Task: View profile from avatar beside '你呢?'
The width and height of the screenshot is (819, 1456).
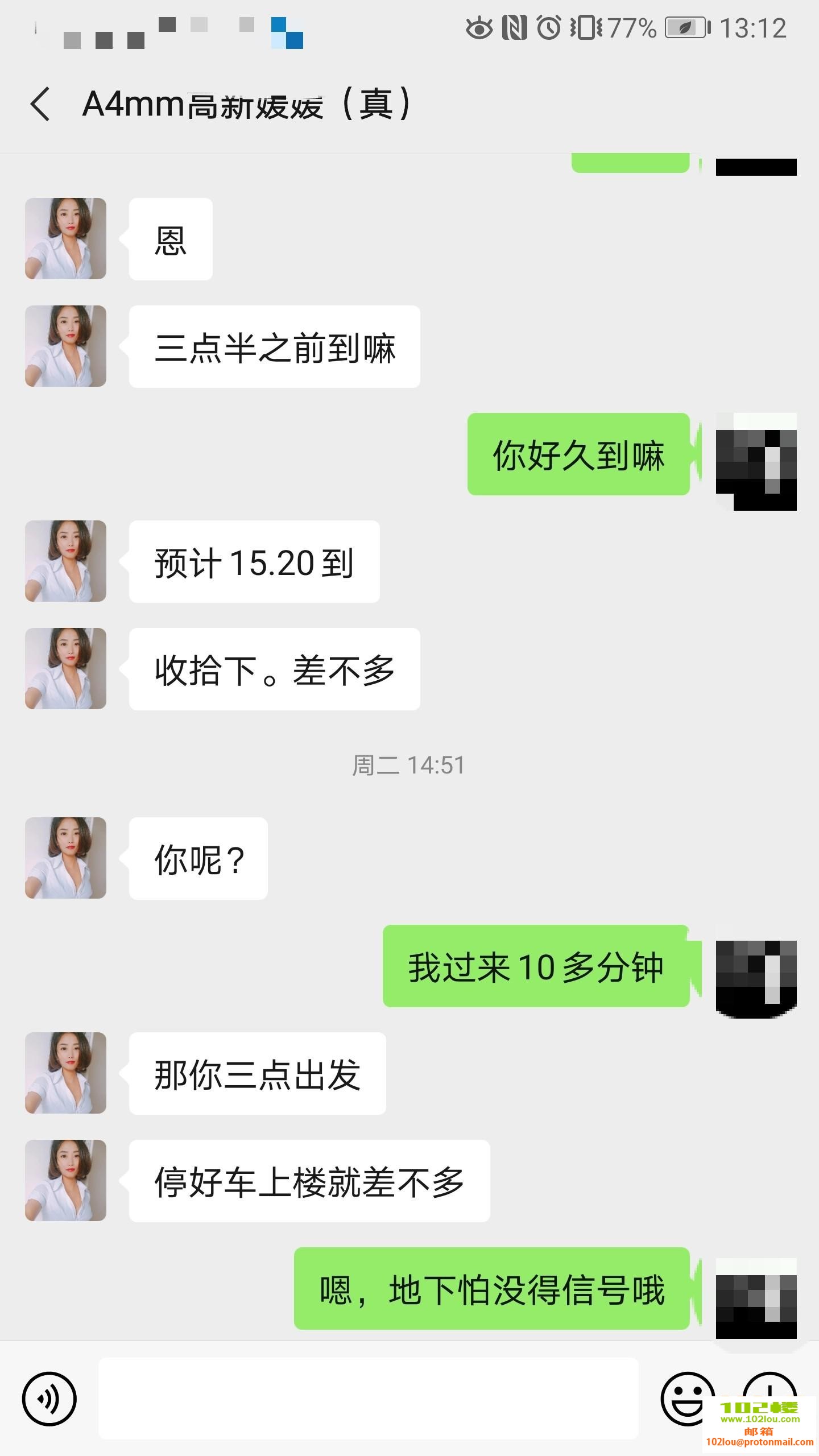Action: [65, 858]
